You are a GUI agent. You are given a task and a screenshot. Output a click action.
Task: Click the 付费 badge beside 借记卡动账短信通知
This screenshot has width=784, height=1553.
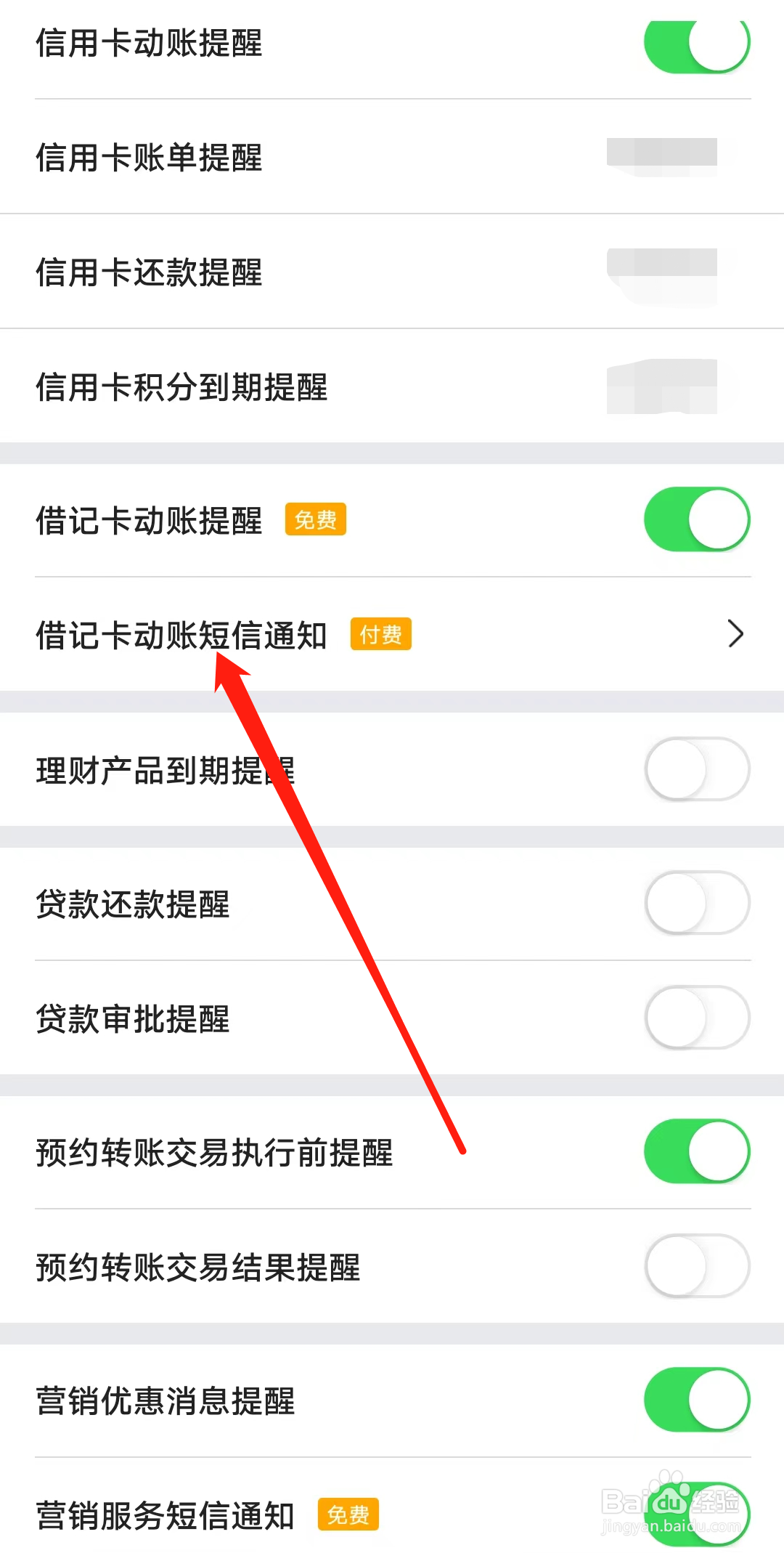pyautogui.click(x=380, y=634)
